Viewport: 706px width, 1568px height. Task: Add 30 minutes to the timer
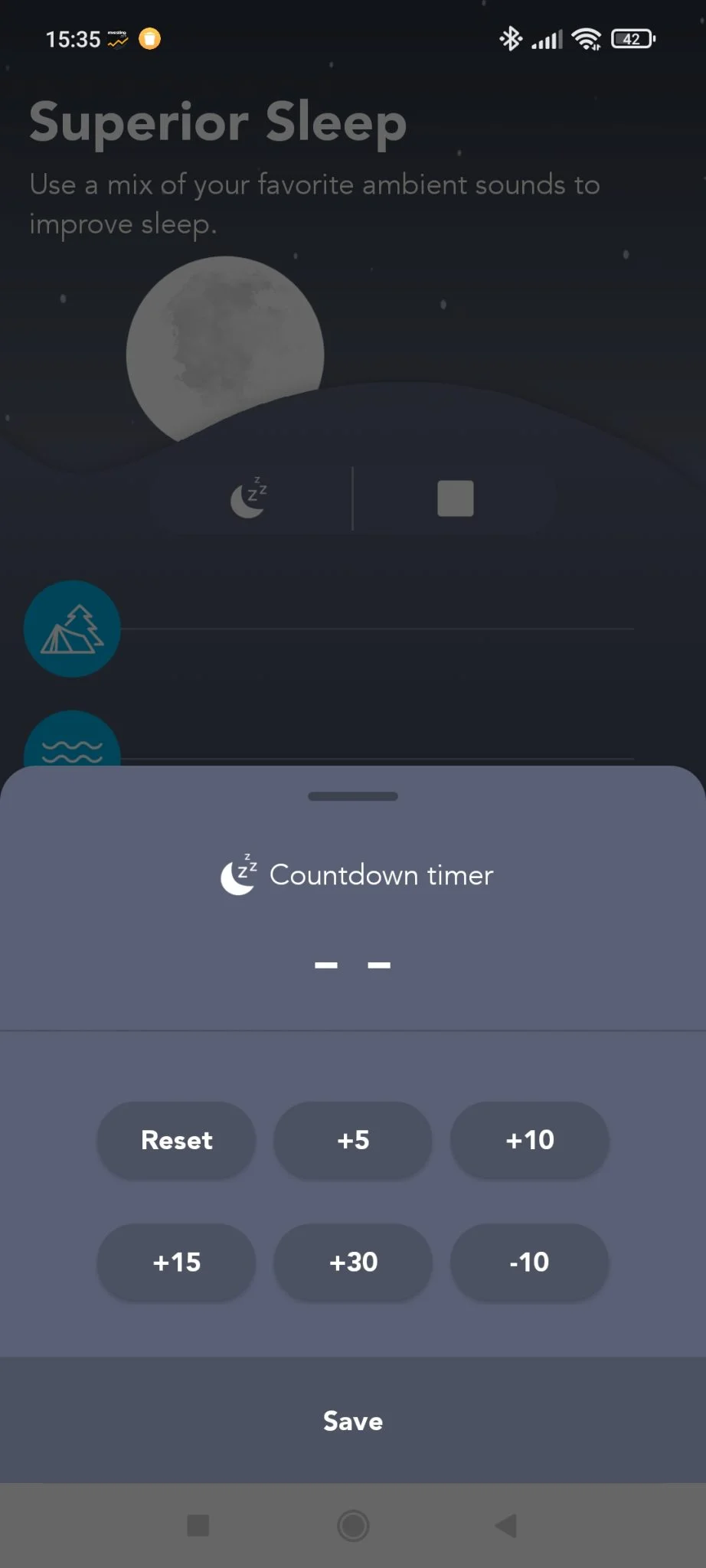click(x=353, y=1262)
